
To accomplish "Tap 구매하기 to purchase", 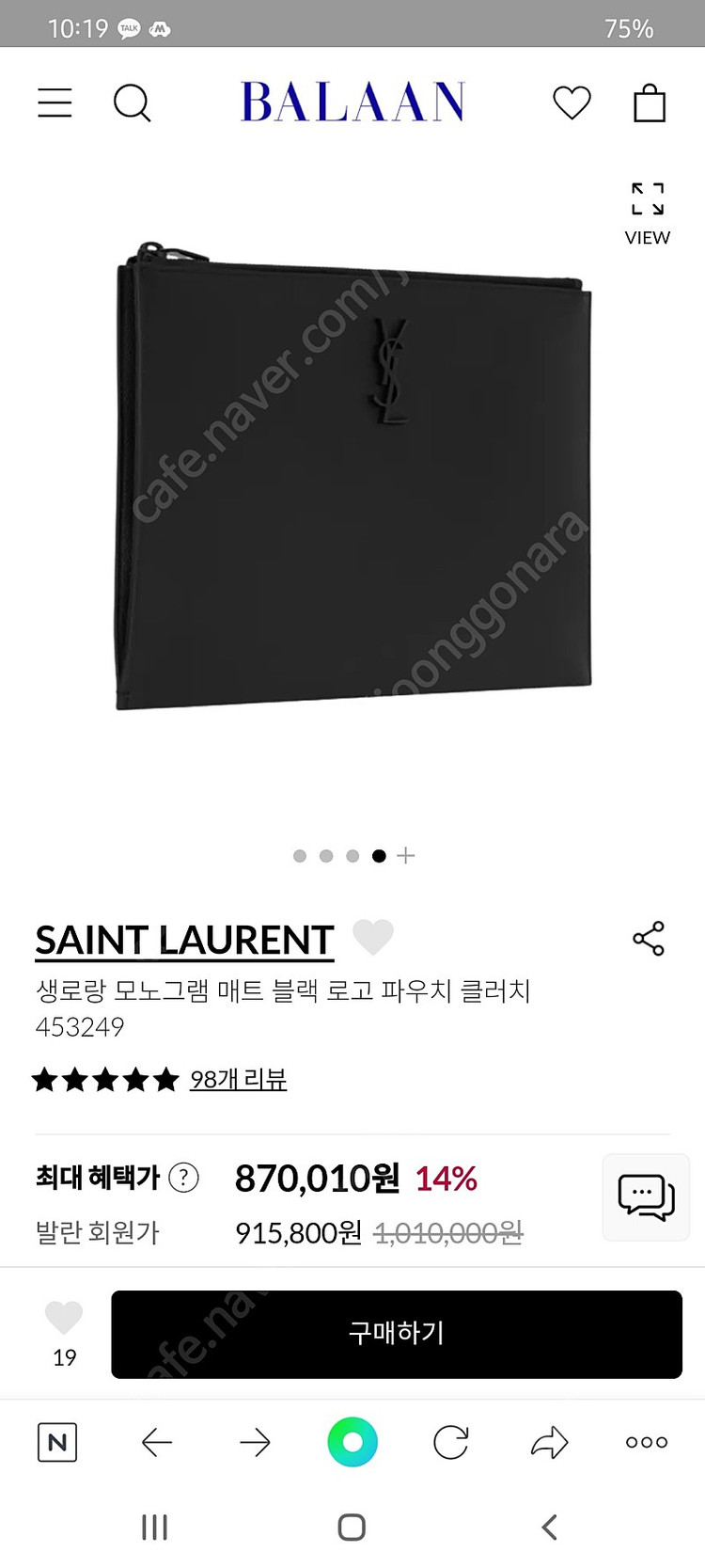I will click(x=397, y=1334).
